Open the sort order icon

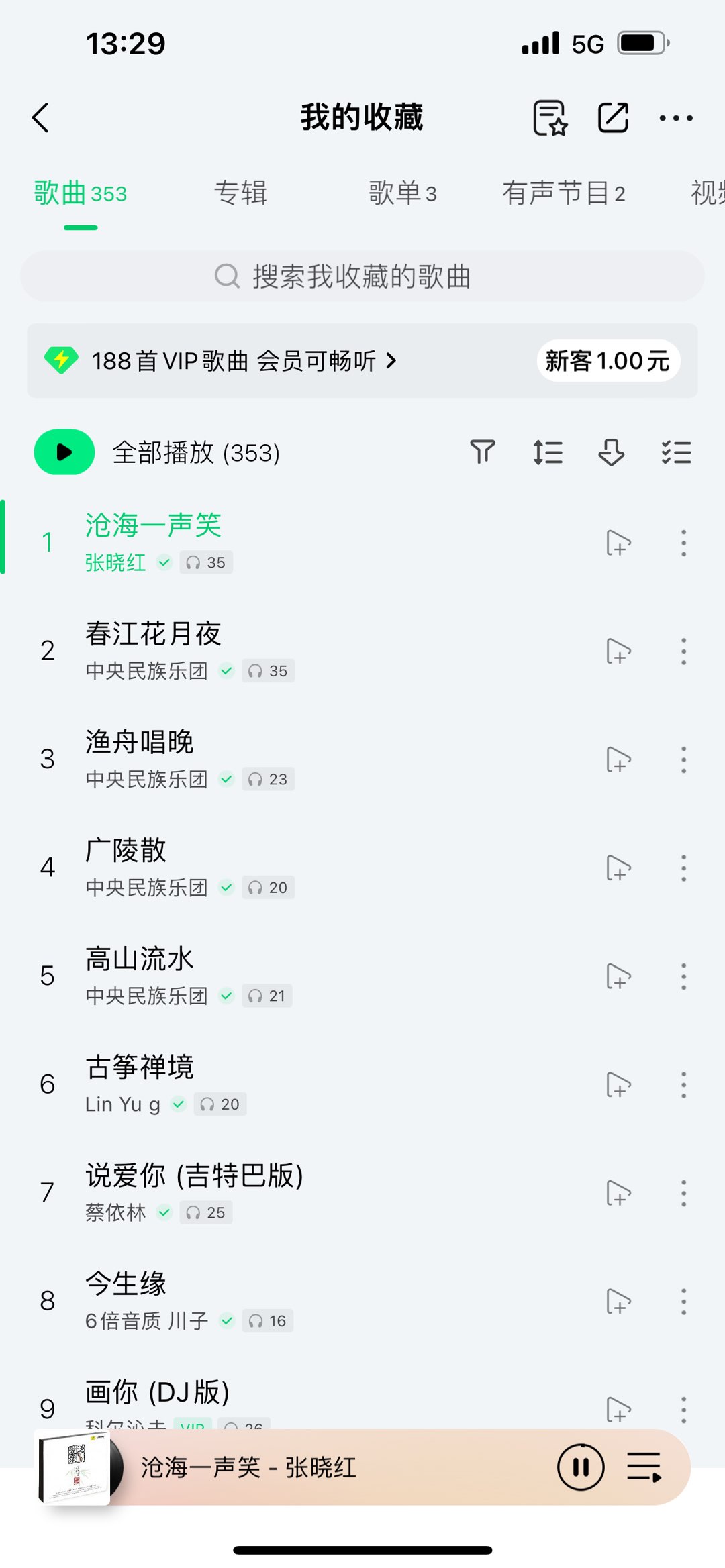pyautogui.click(x=547, y=452)
